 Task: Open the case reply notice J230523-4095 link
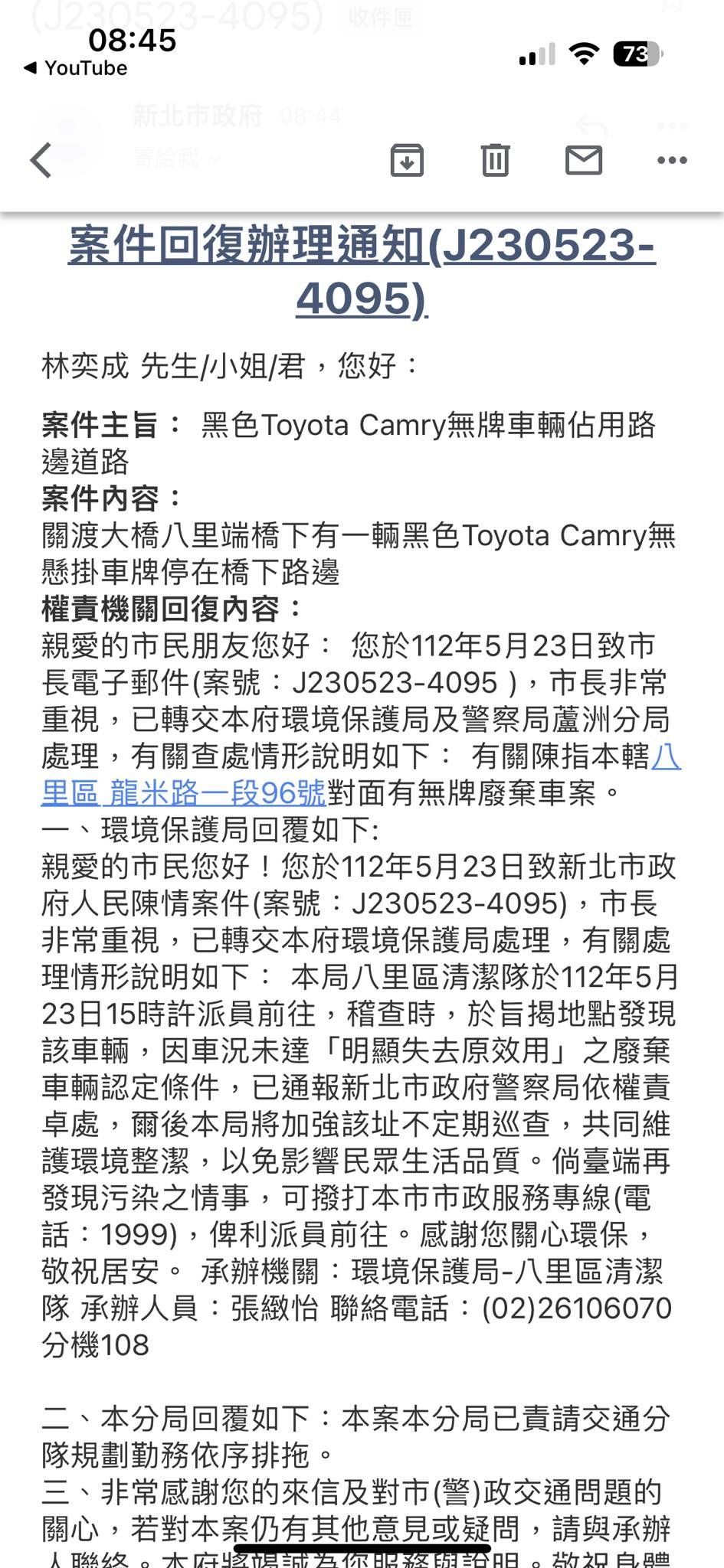362,271
